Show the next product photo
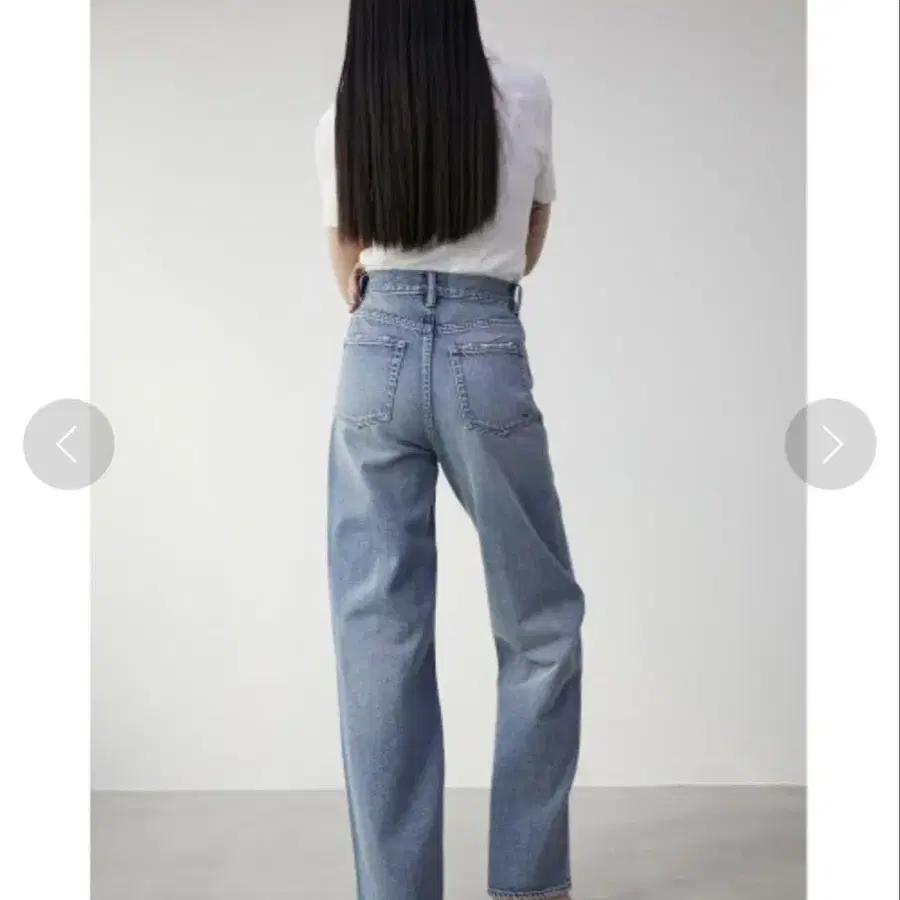Image resolution: width=900 pixels, height=900 pixels. (831, 444)
